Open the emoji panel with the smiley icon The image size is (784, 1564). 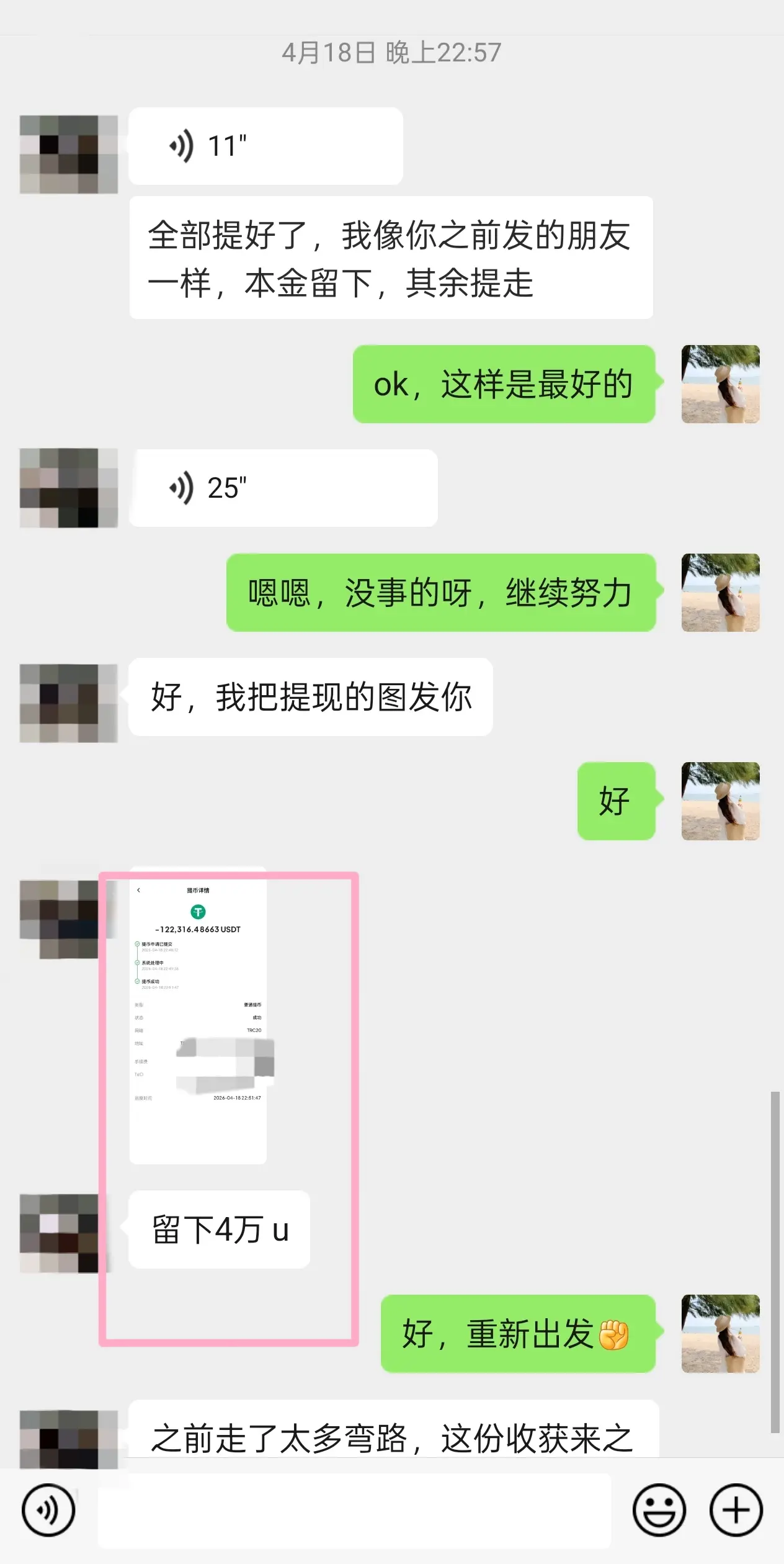pyautogui.click(x=659, y=1511)
